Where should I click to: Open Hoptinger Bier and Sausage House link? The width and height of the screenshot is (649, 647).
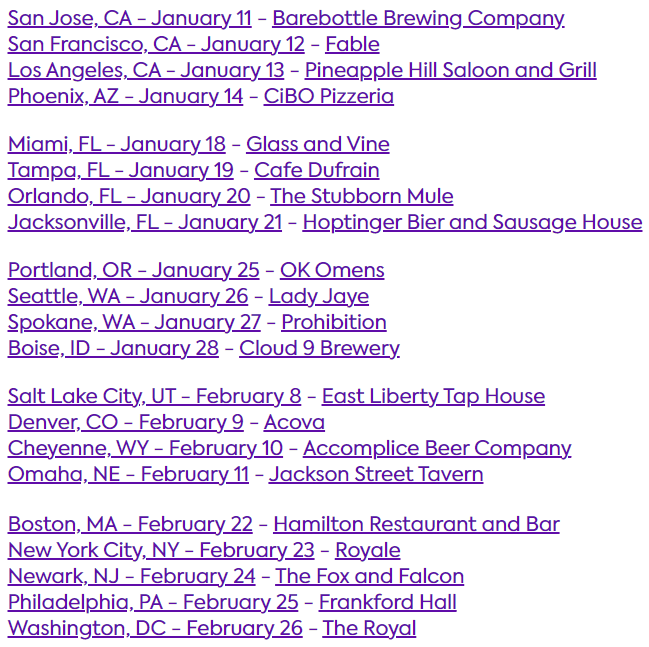472,223
